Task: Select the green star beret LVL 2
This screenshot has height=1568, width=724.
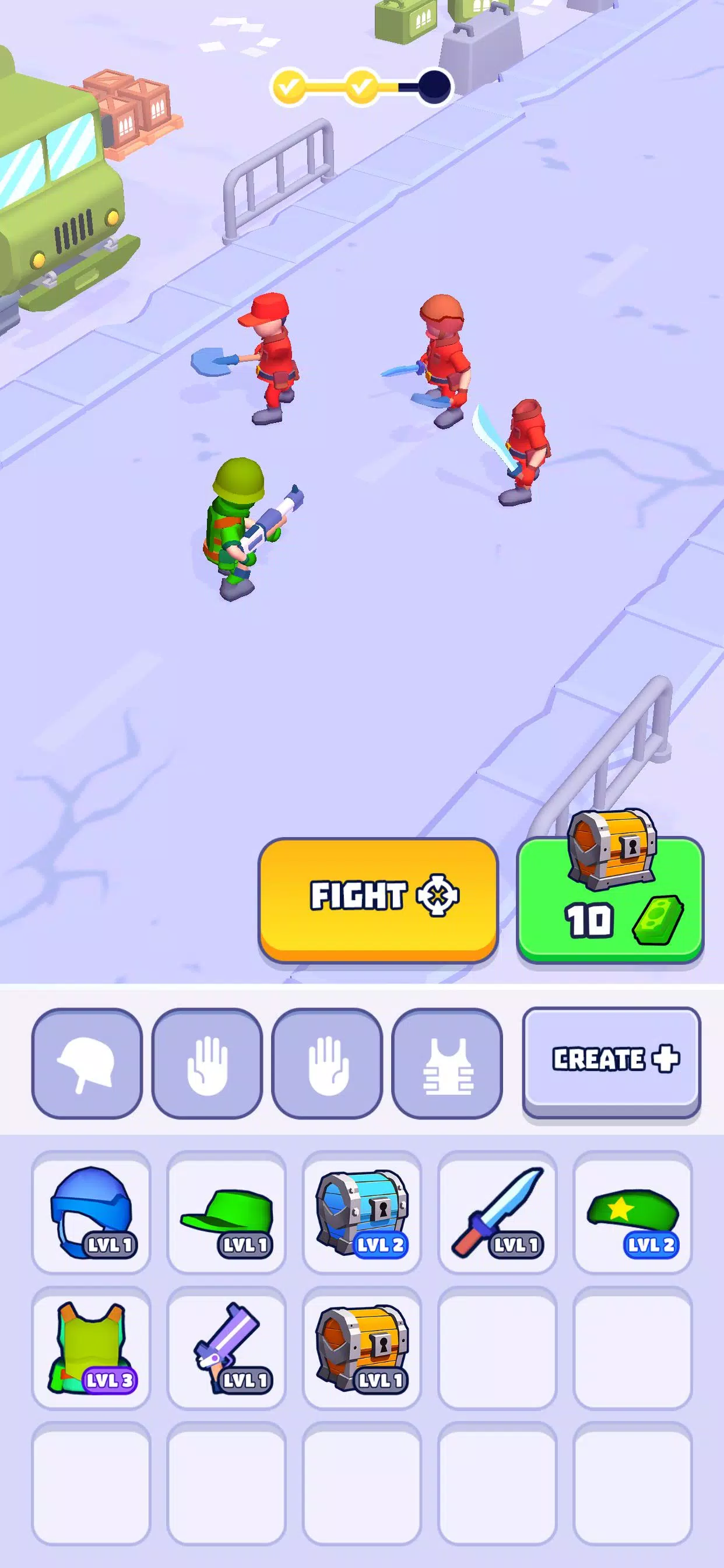Action: tap(632, 1212)
